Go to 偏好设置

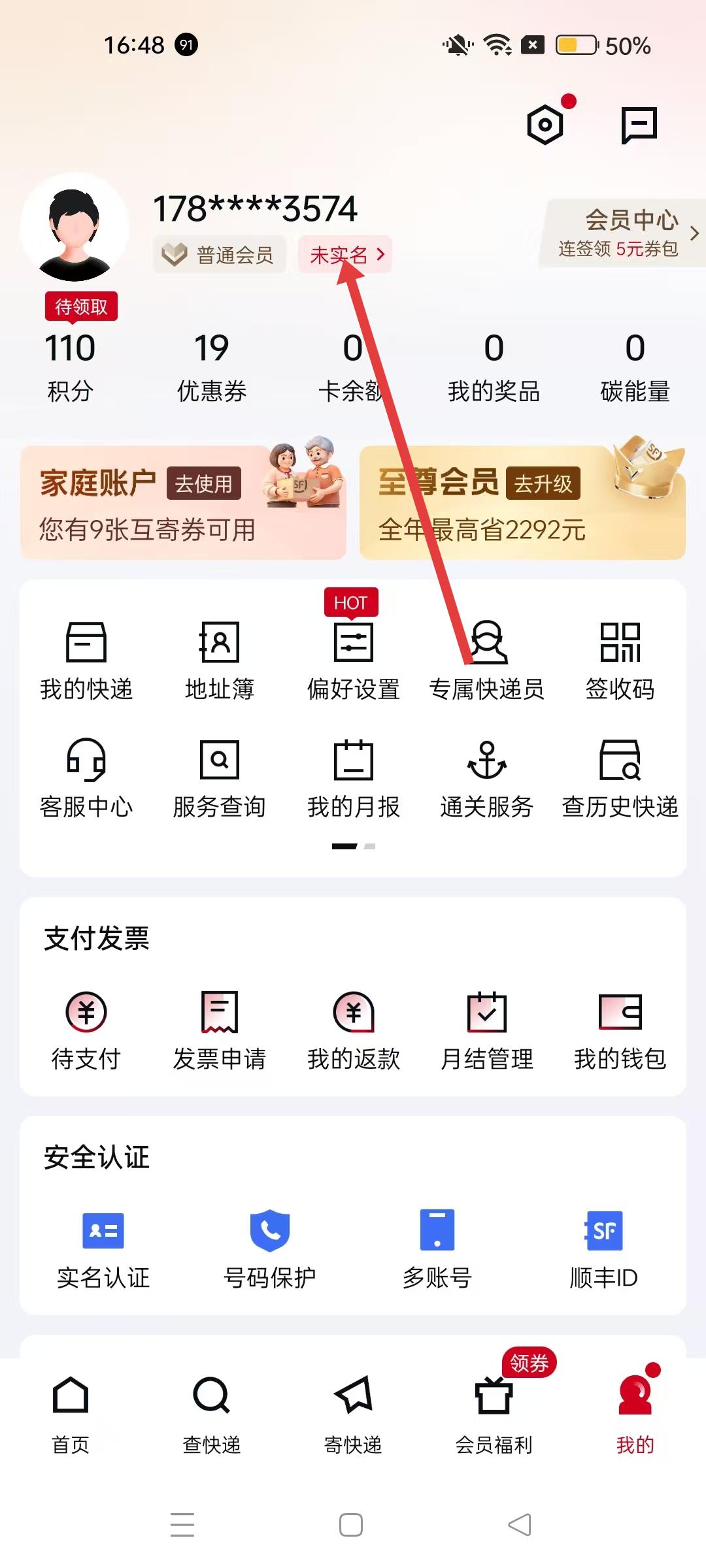pyautogui.click(x=353, y=661)
